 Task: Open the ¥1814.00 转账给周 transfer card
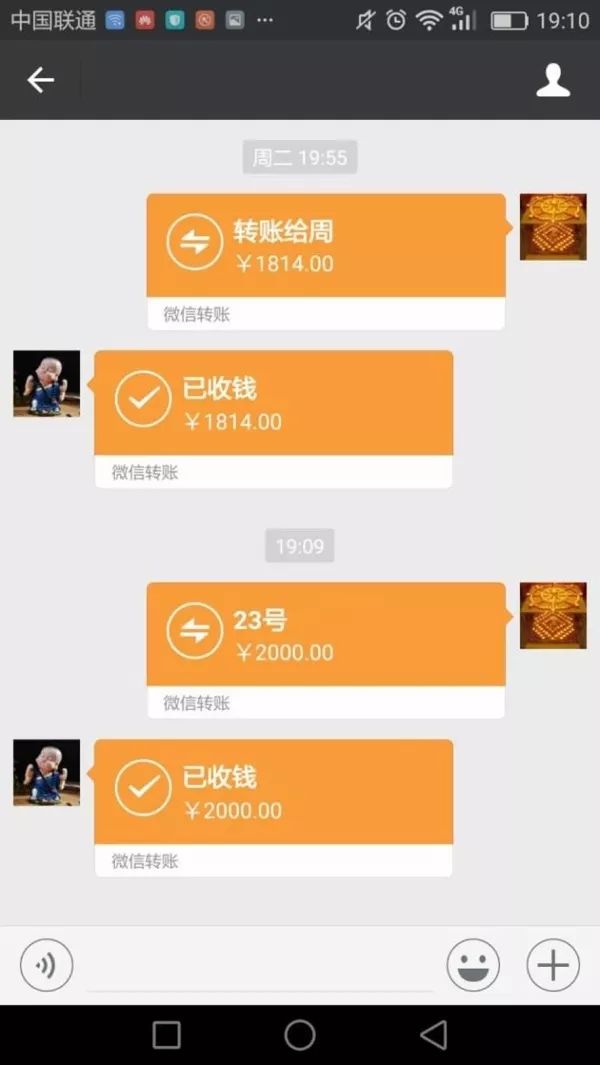325,260
